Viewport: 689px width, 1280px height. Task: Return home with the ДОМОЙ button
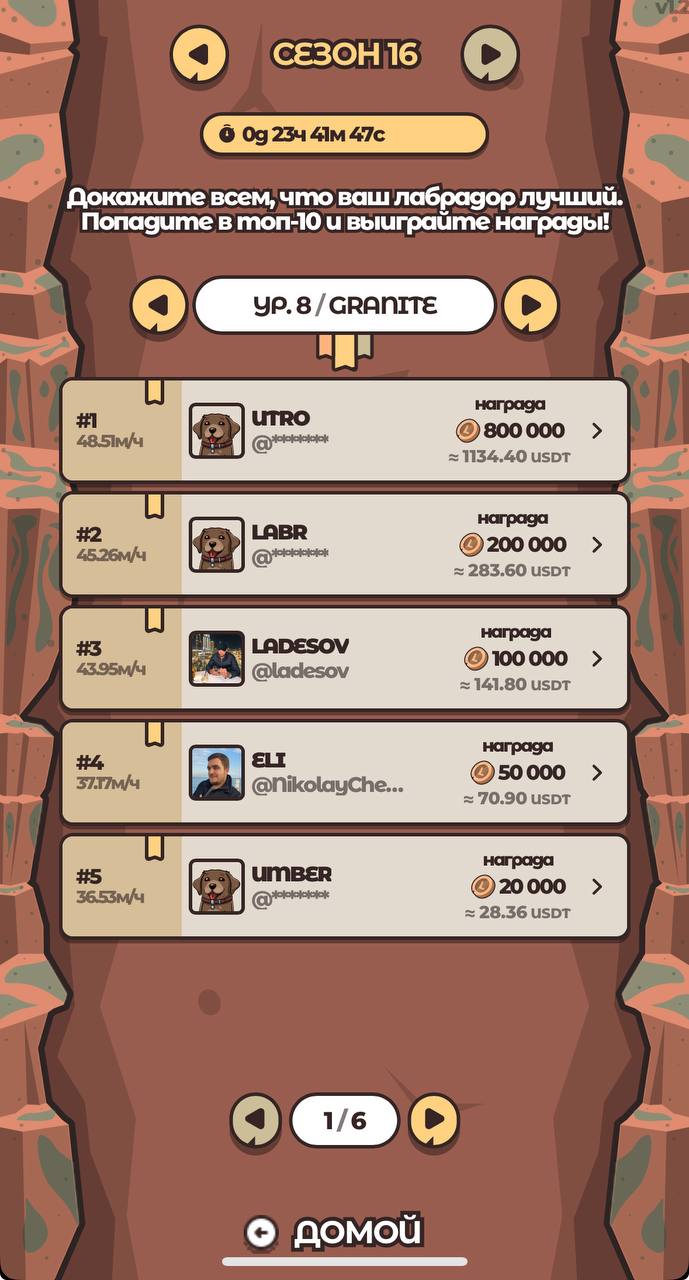[335, 1232]
